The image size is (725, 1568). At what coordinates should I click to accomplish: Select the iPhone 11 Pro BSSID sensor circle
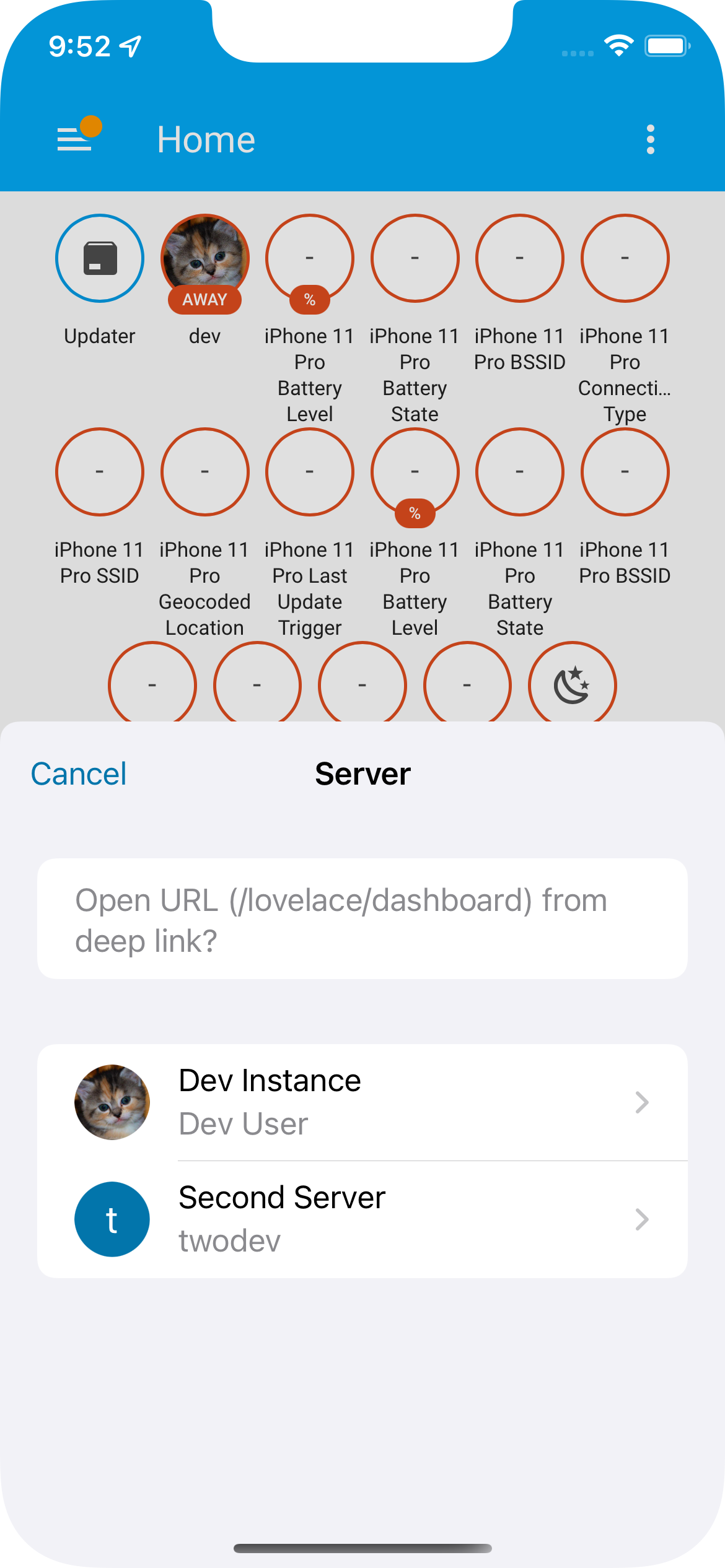point(520,258)
